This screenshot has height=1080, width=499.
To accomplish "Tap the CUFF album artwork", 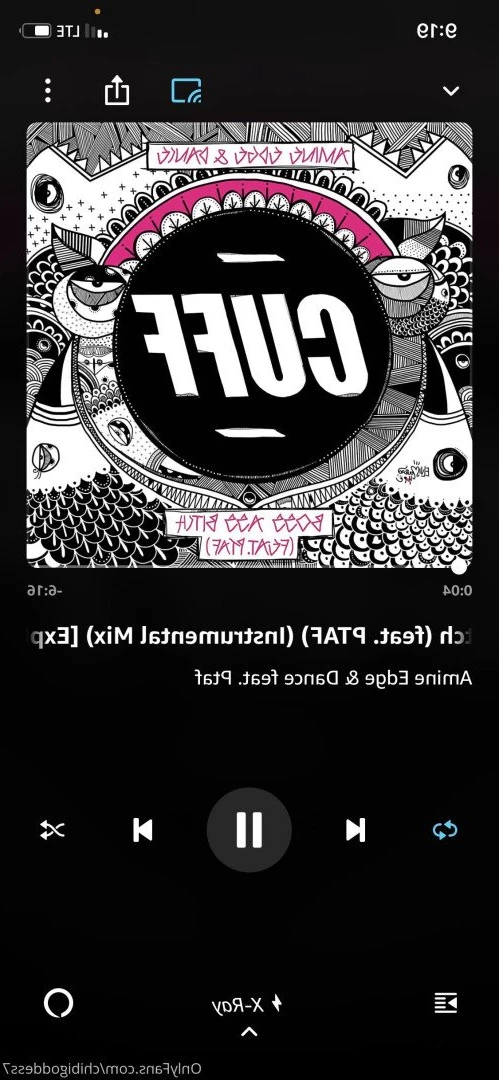I will pyautogui.click(x=250, y=345).
